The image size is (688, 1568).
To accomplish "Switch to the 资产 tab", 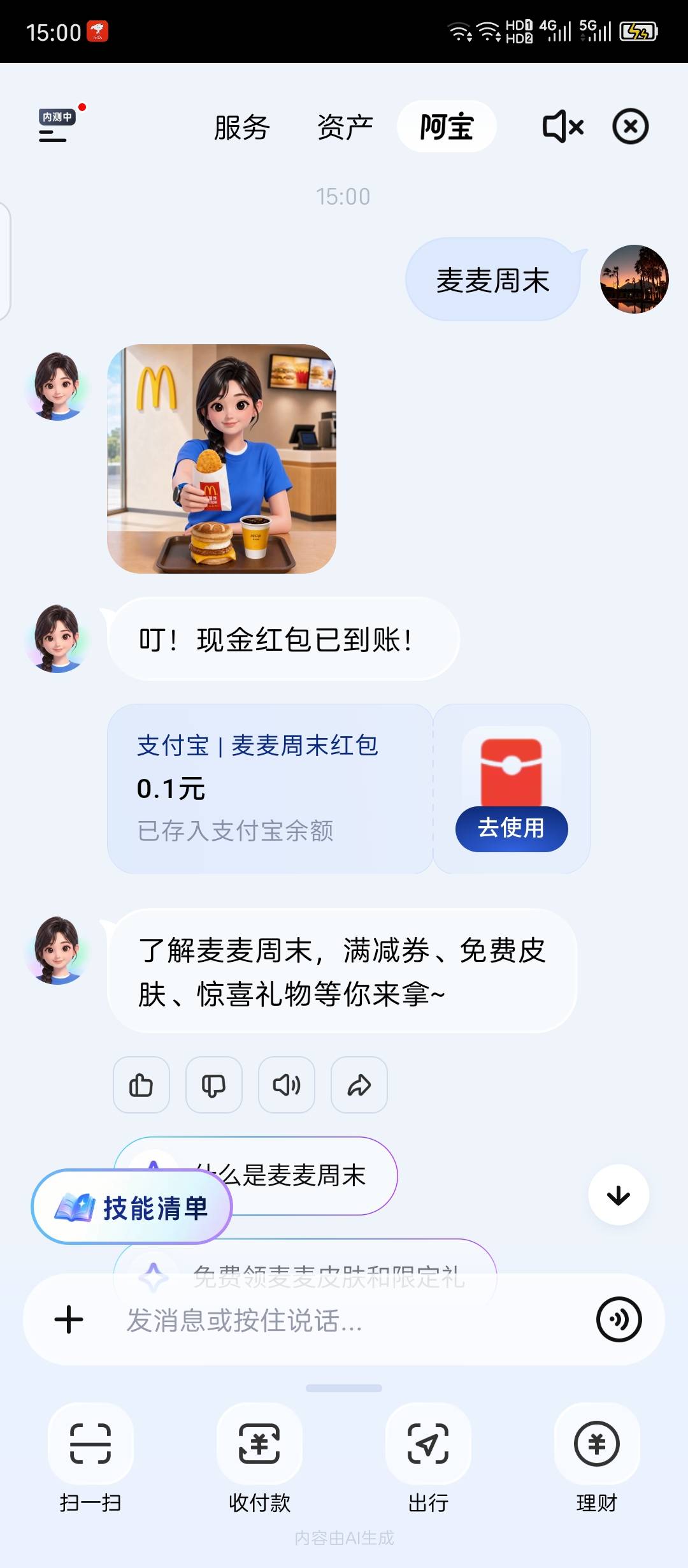I will click(345, 127).
